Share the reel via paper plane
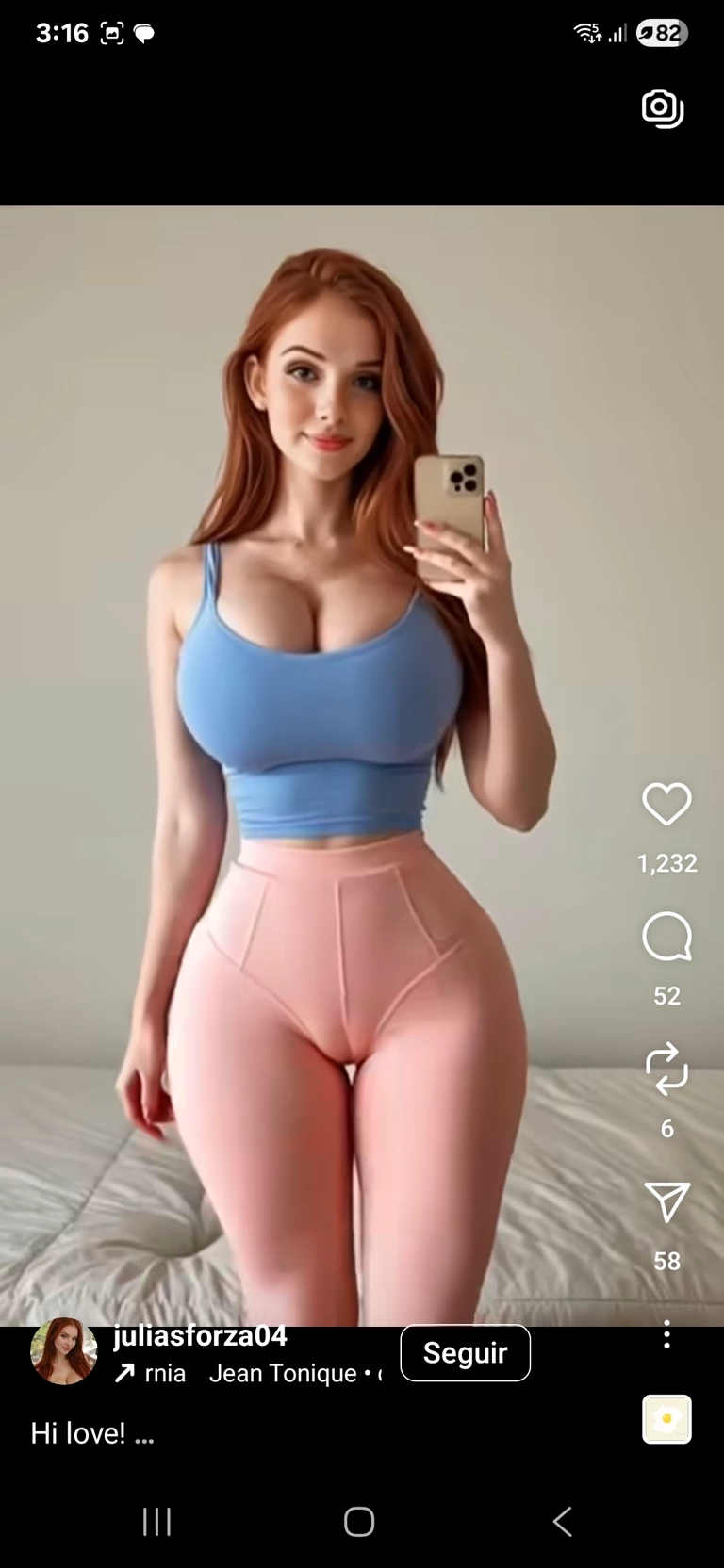Viewport: 724px width, 1568px height. point(666,1202)
